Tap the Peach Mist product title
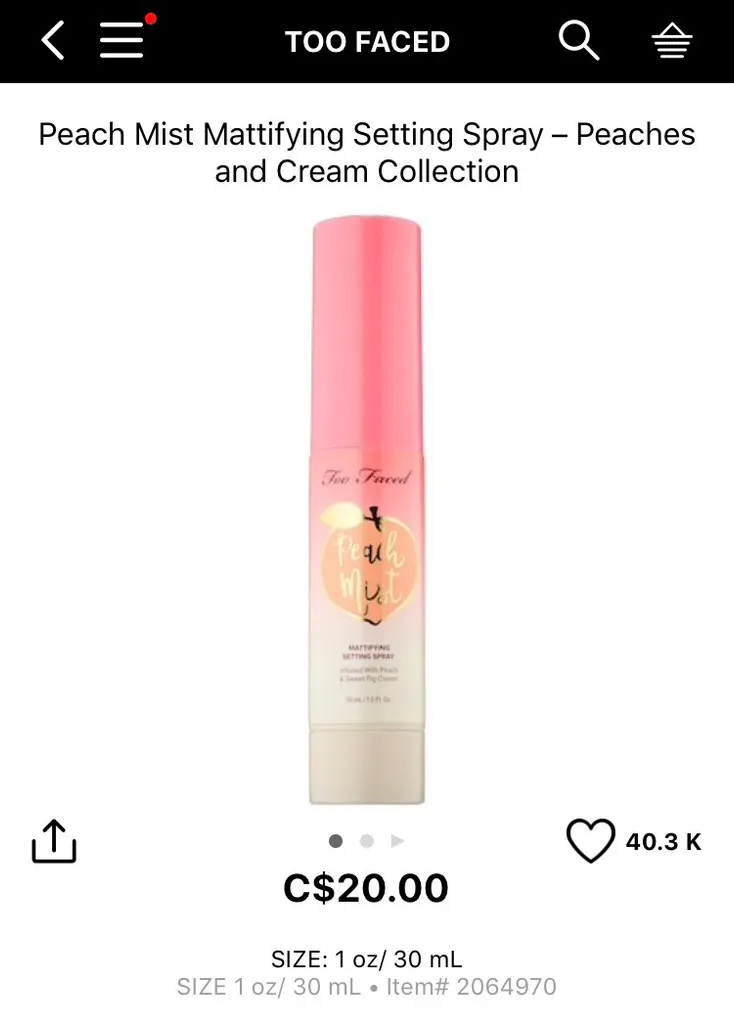The width and height of the screenshot is (734, 1024). tap(367, 152)
